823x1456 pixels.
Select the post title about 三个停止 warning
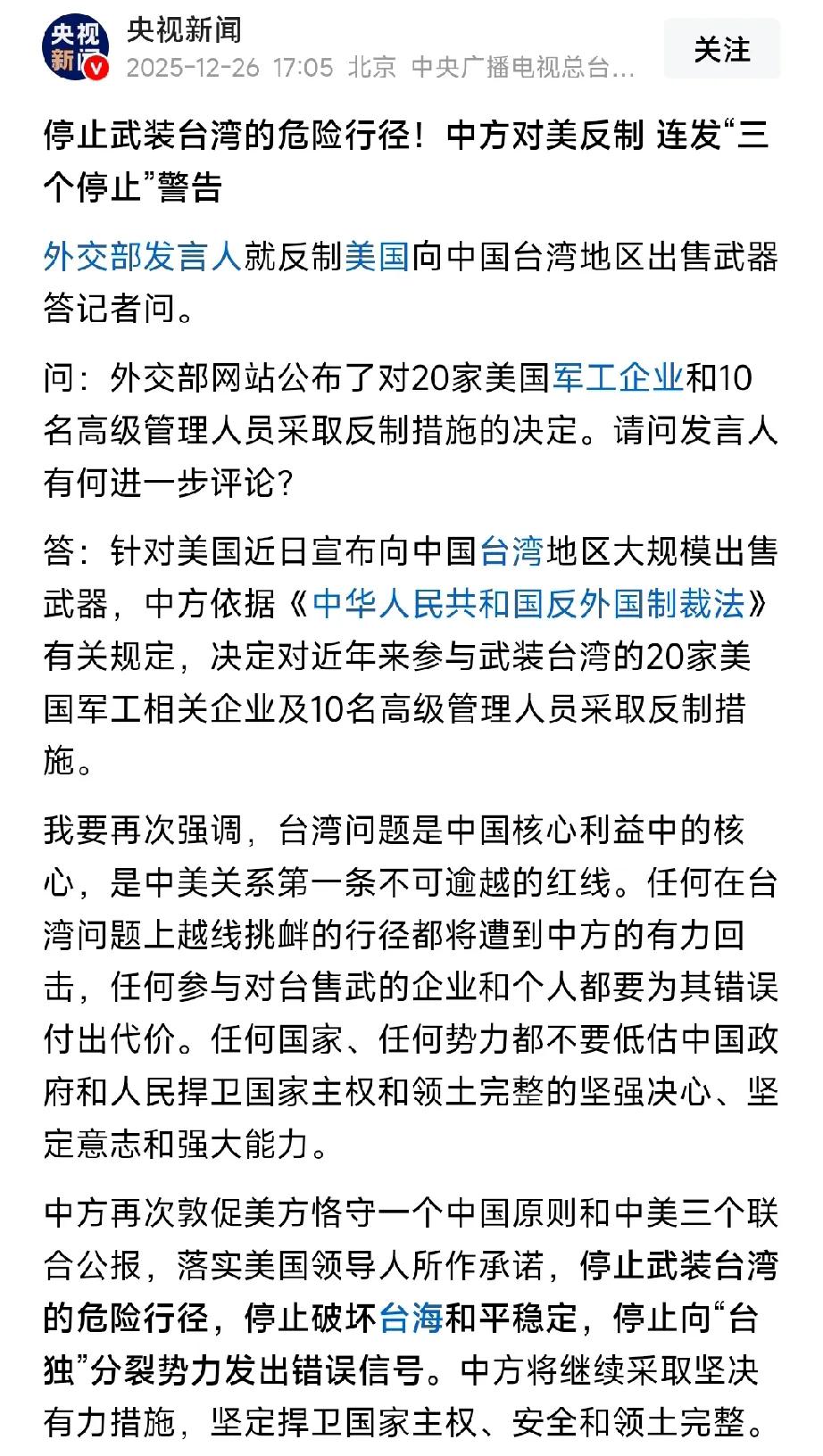[411, 159]
